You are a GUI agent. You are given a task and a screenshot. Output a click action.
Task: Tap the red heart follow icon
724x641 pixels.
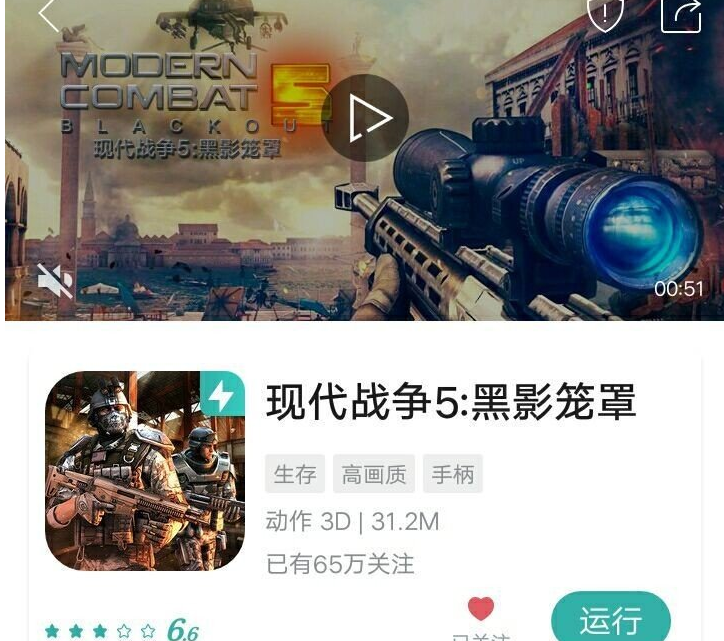481,608
